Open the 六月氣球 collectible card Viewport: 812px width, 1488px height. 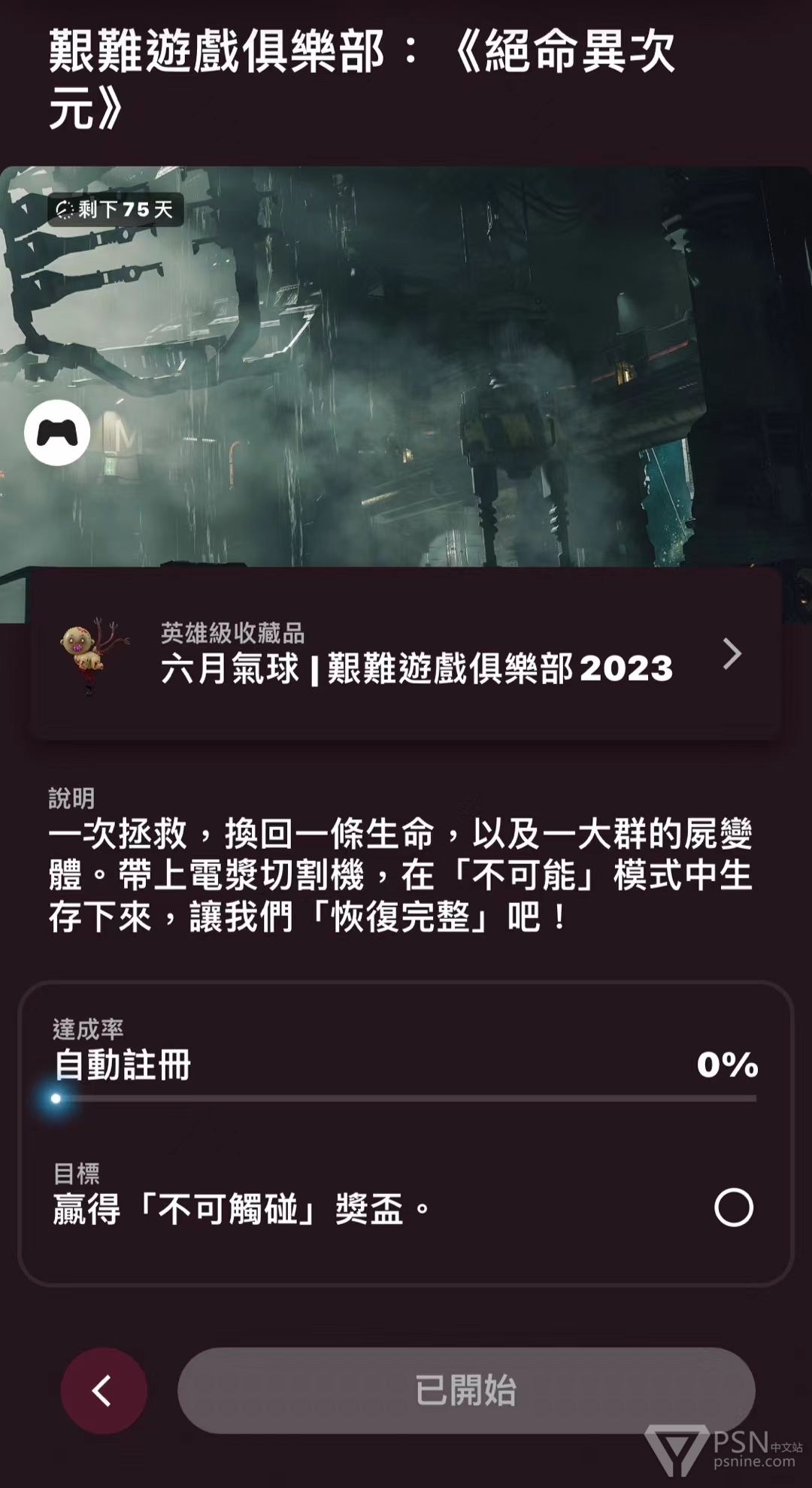point(406,654)
